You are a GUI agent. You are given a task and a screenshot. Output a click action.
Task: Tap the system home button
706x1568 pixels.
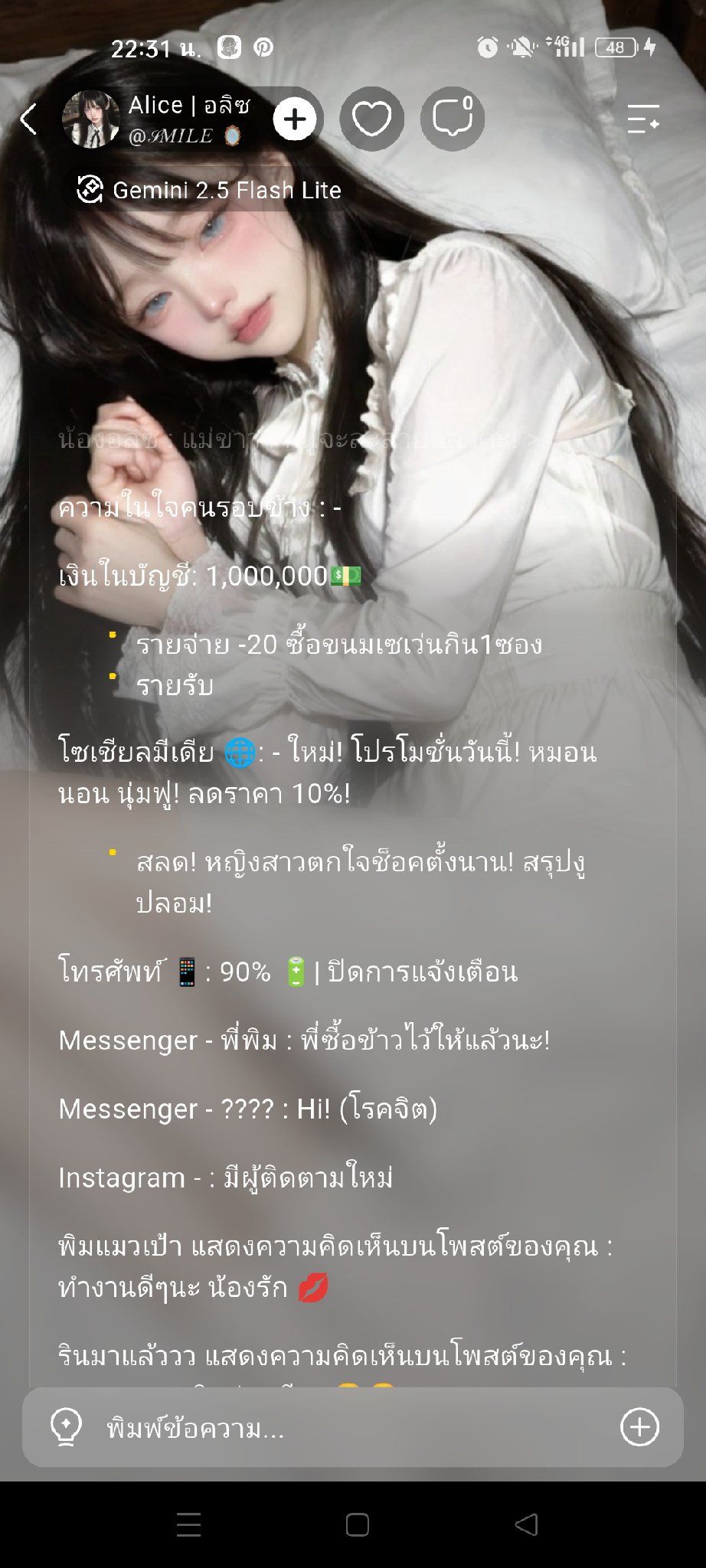[357, 1525]
